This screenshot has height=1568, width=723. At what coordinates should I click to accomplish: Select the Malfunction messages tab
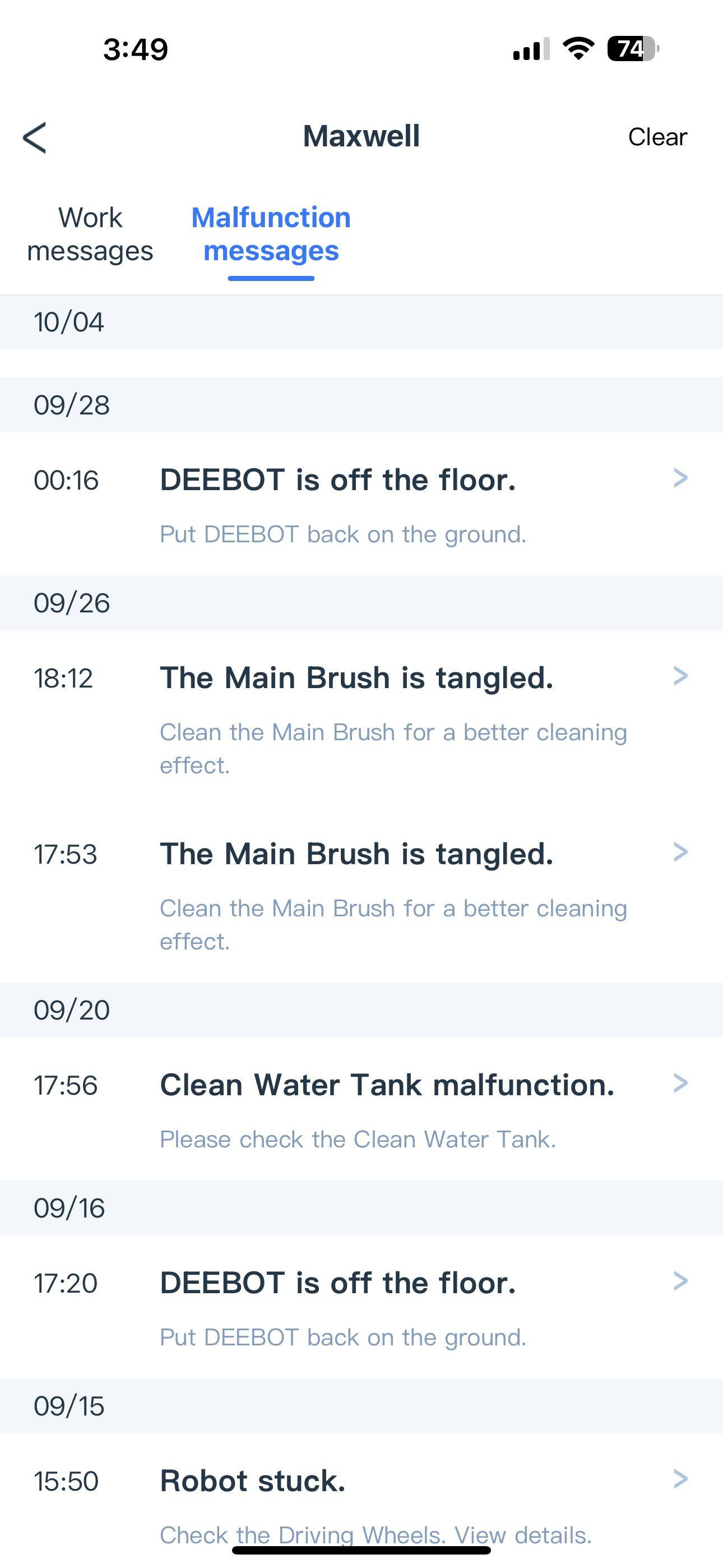click(271, 234)
